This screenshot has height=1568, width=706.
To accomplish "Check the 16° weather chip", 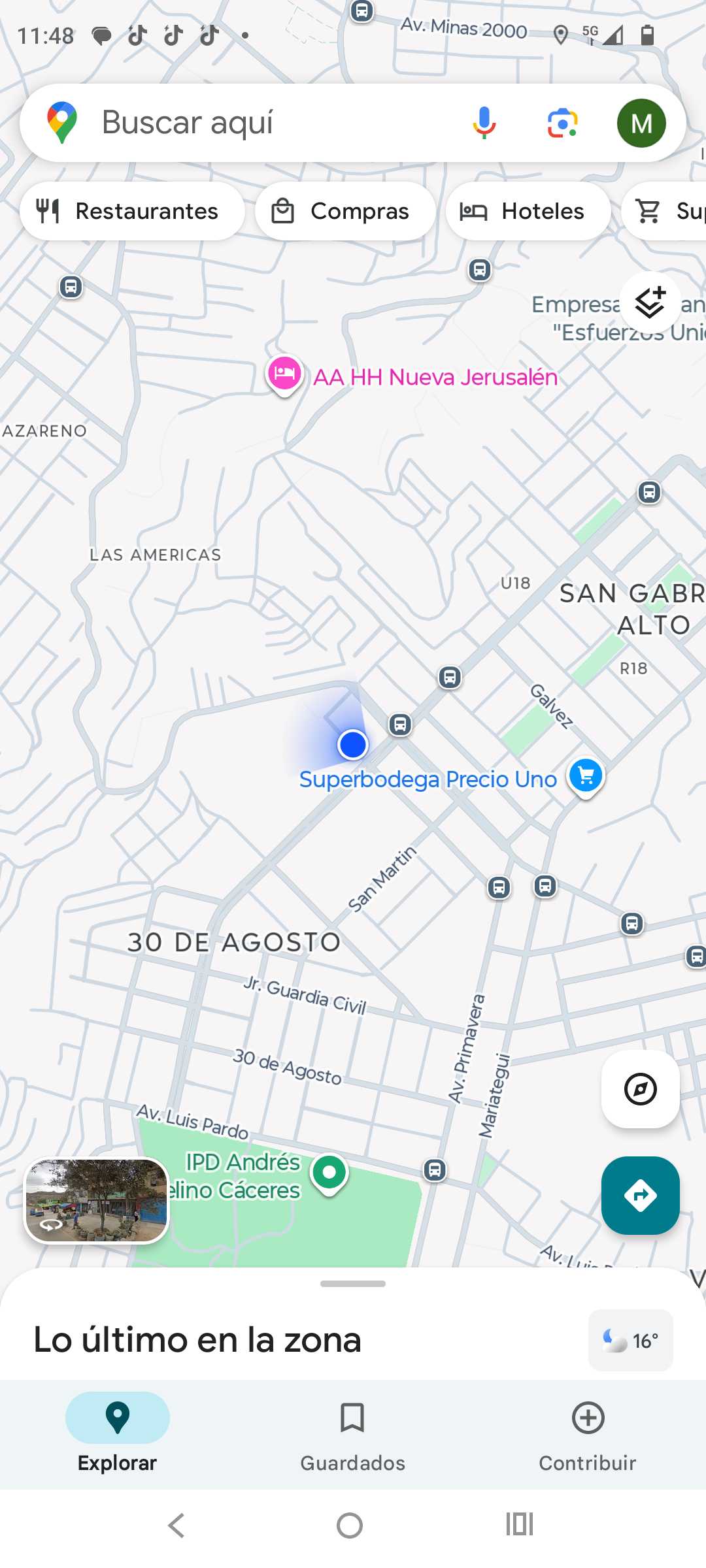I will [631, 1340].
